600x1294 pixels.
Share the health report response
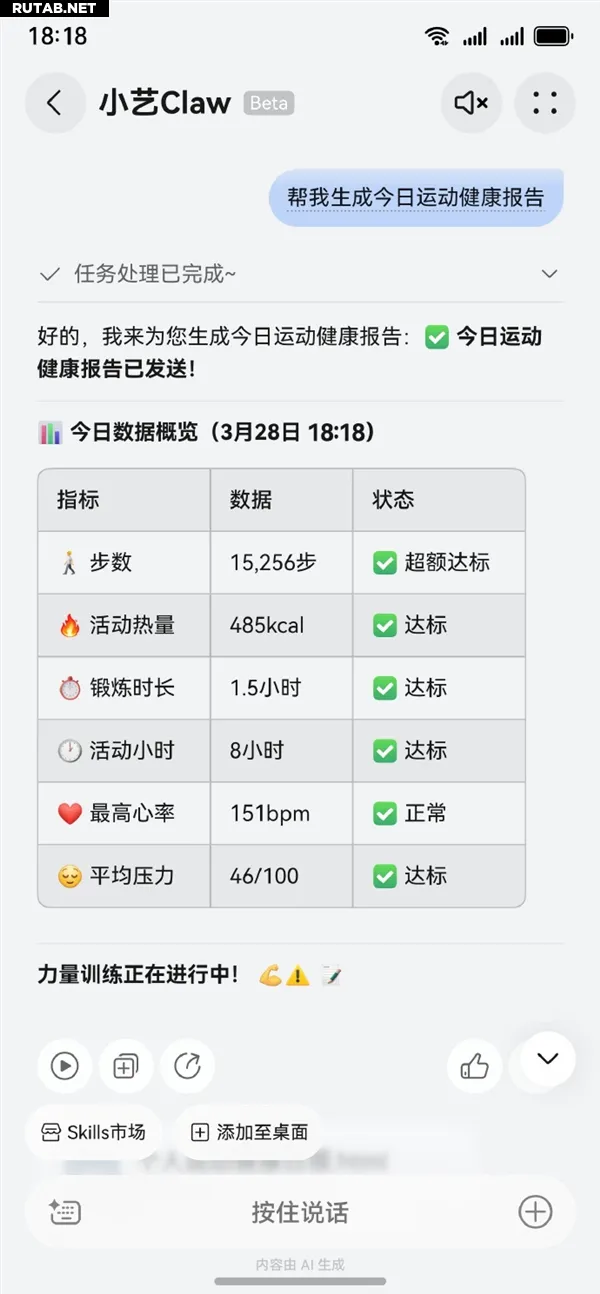(x=187, y=1066)
